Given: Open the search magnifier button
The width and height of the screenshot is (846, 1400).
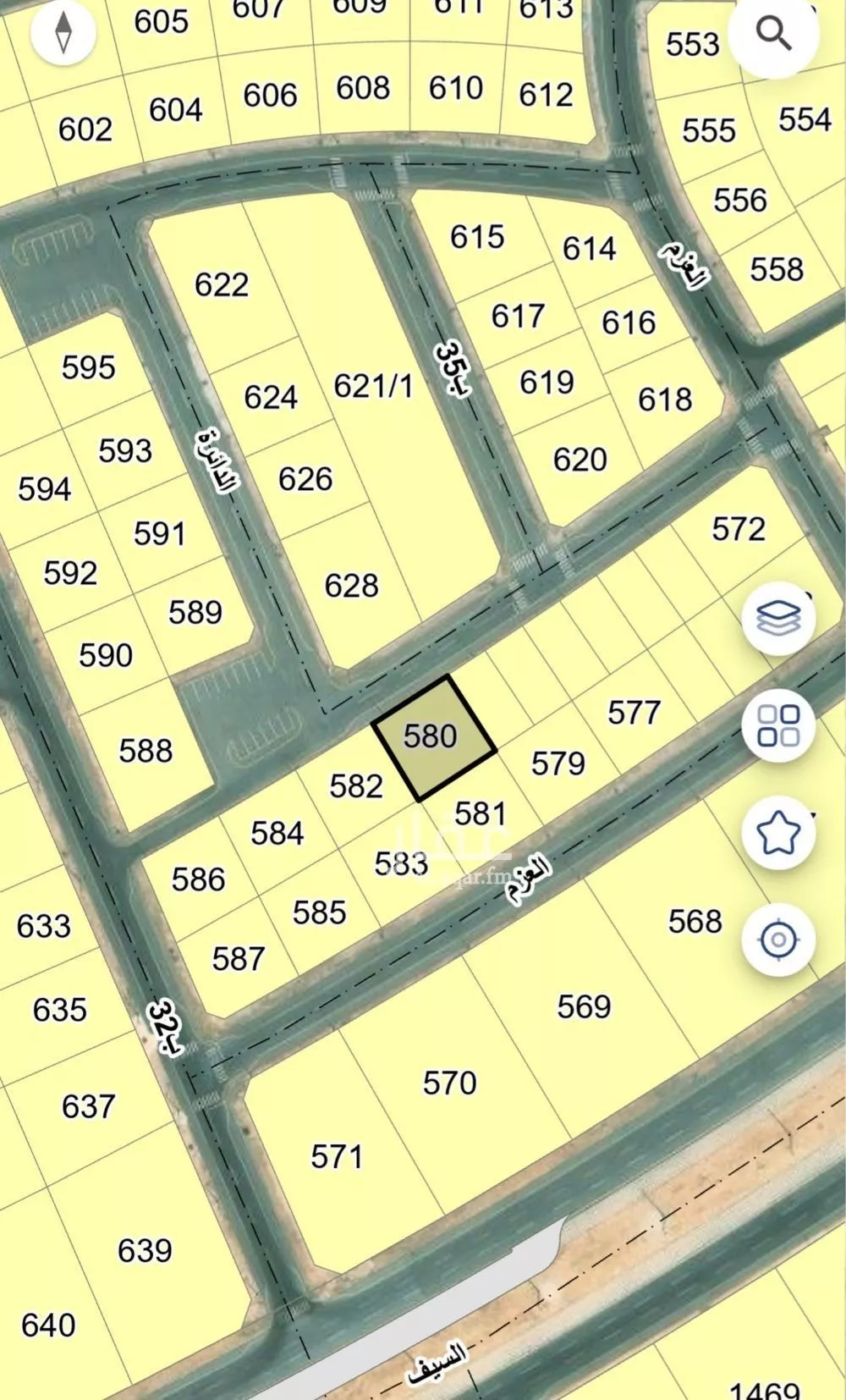Looking at the screenshot, I should (773, 35).
